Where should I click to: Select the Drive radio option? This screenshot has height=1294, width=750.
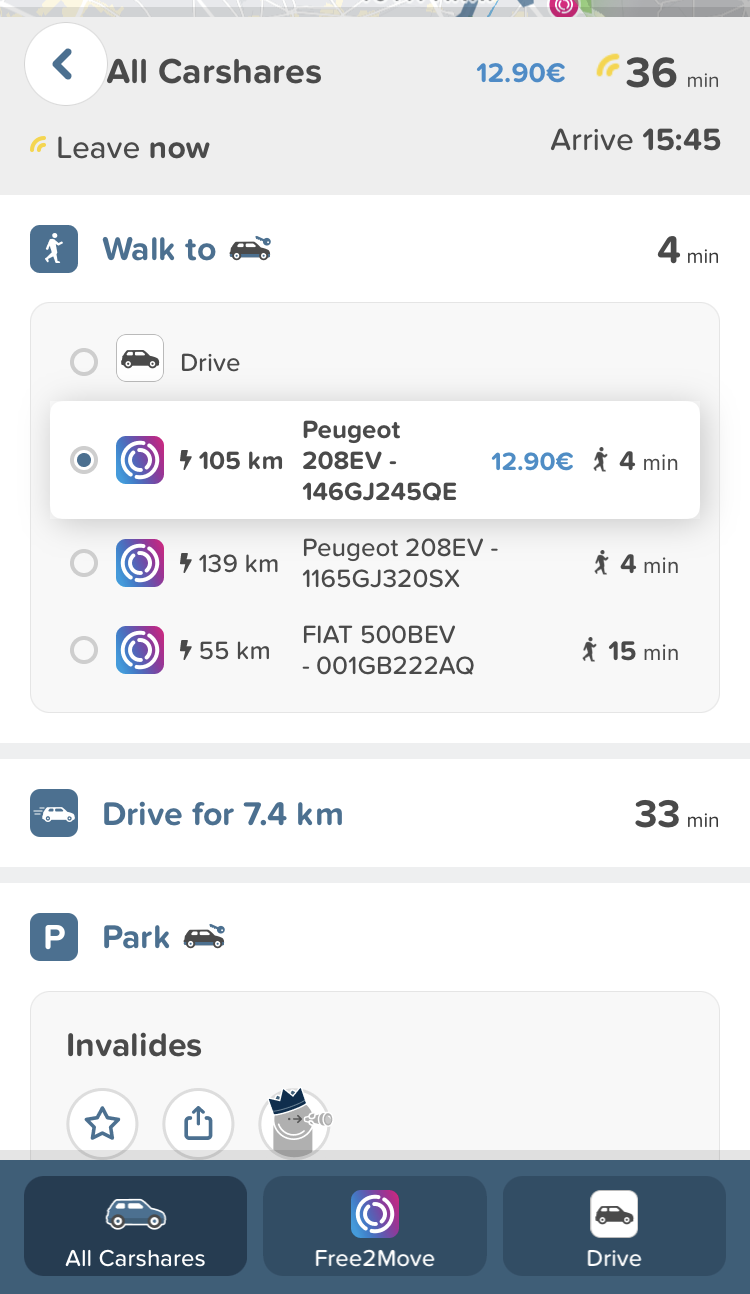84,362
